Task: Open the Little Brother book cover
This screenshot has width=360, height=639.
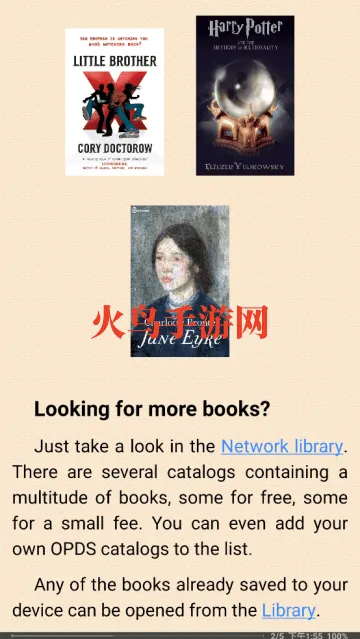Action: (115, 102)
